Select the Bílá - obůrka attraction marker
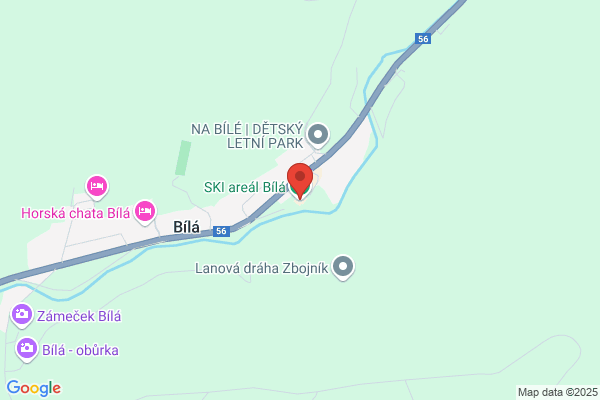 click(x=27, y=349)
